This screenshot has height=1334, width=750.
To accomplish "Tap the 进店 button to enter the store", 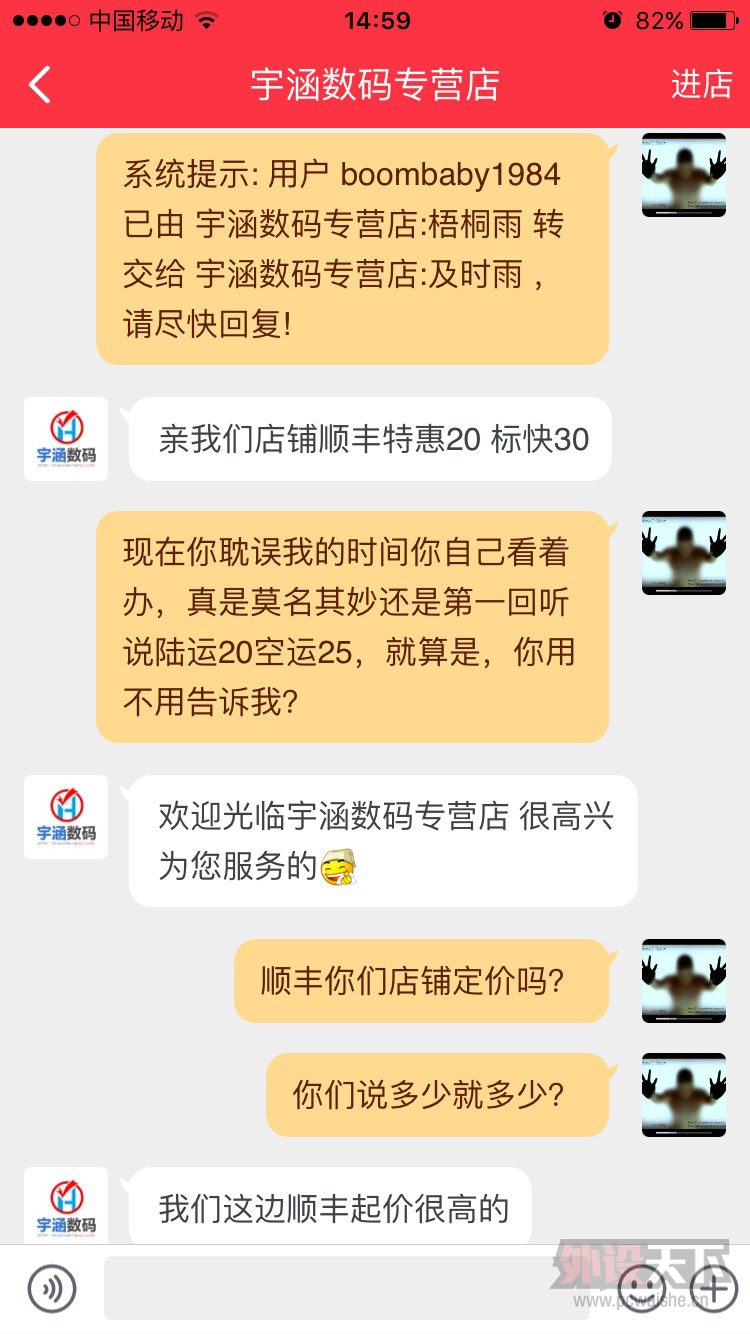I will click(702, 86).
